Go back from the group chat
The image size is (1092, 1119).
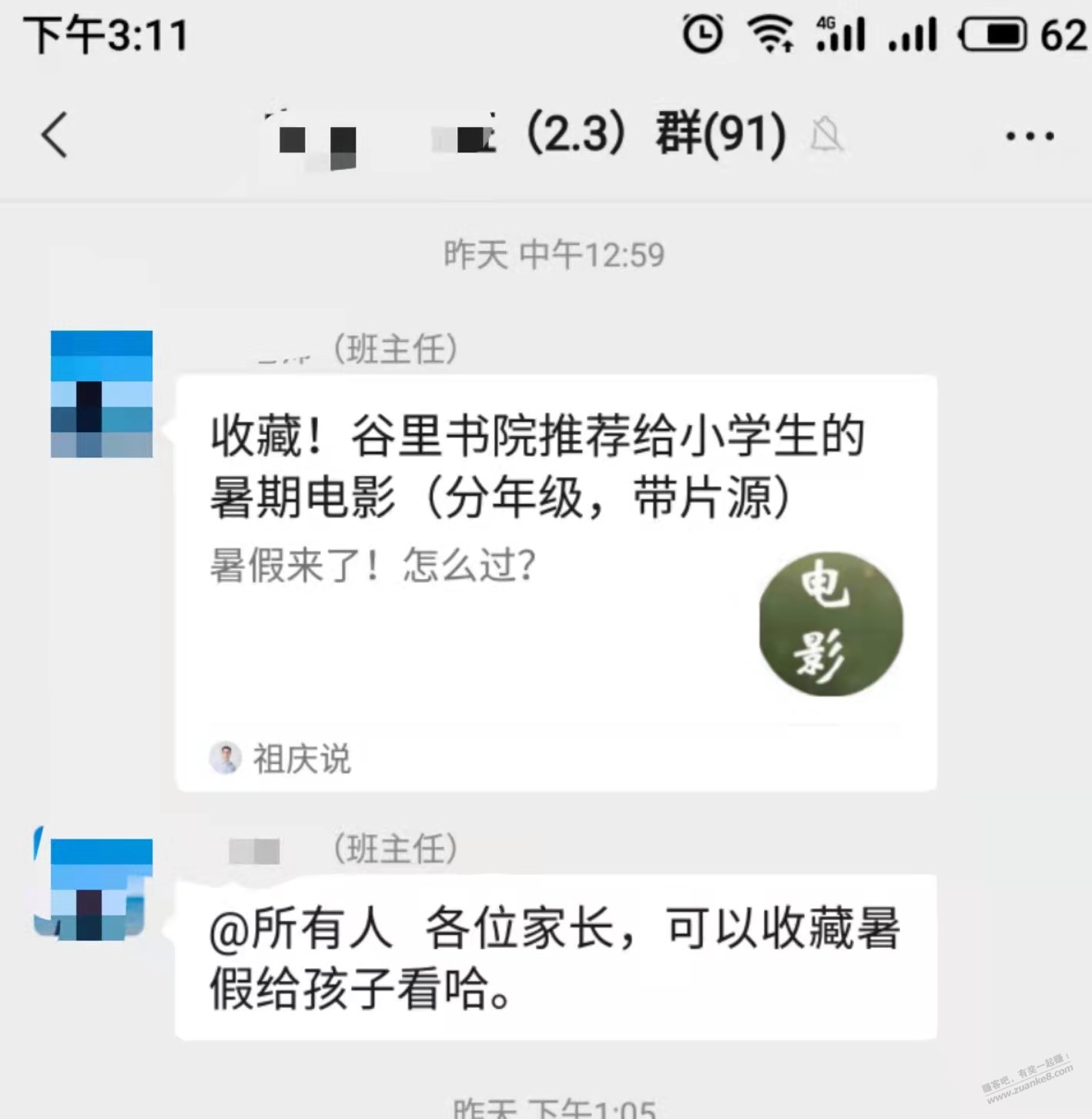55,136
